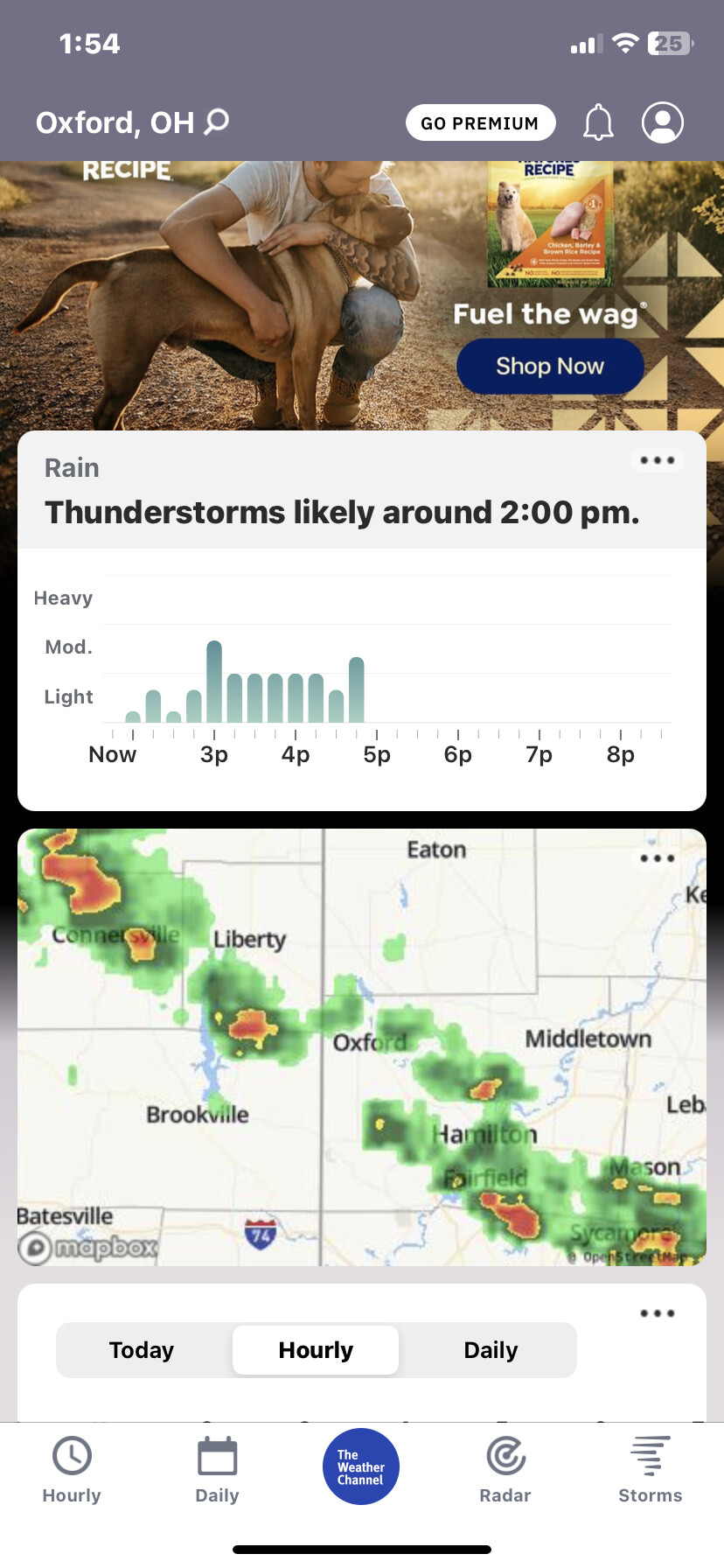724x1568 pixels.
Task: Open the user profile icon
Action: 663,122
